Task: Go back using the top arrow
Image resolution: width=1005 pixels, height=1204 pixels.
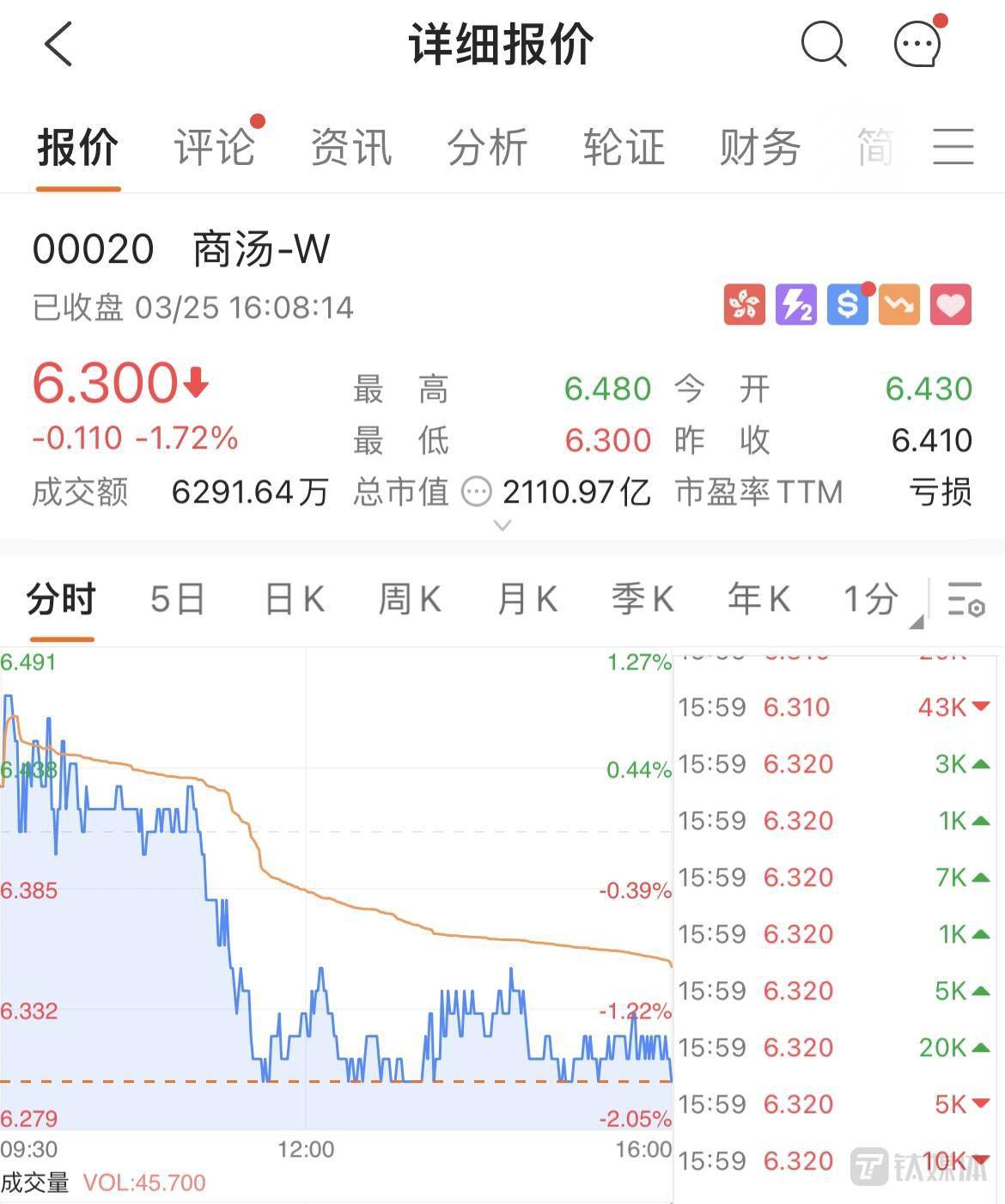Action: (x=58, y=45)
